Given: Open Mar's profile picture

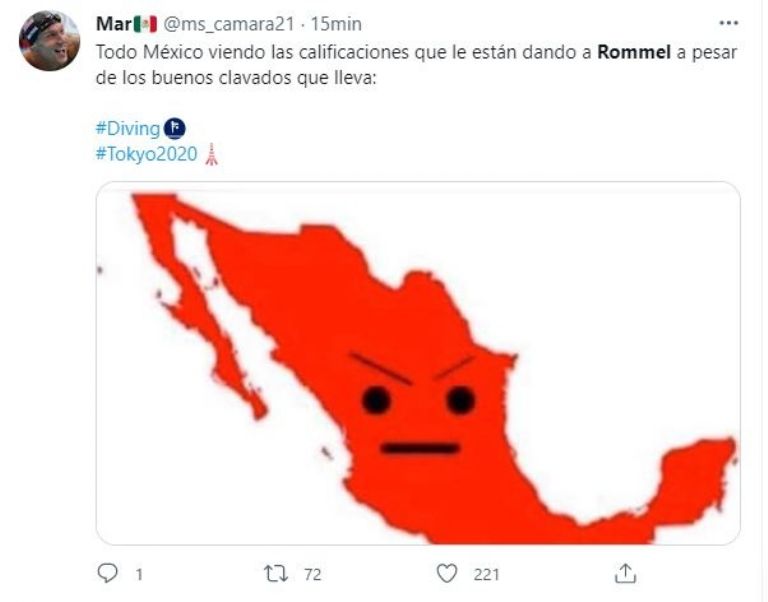Looking at the screenshot, I should 49,41.
